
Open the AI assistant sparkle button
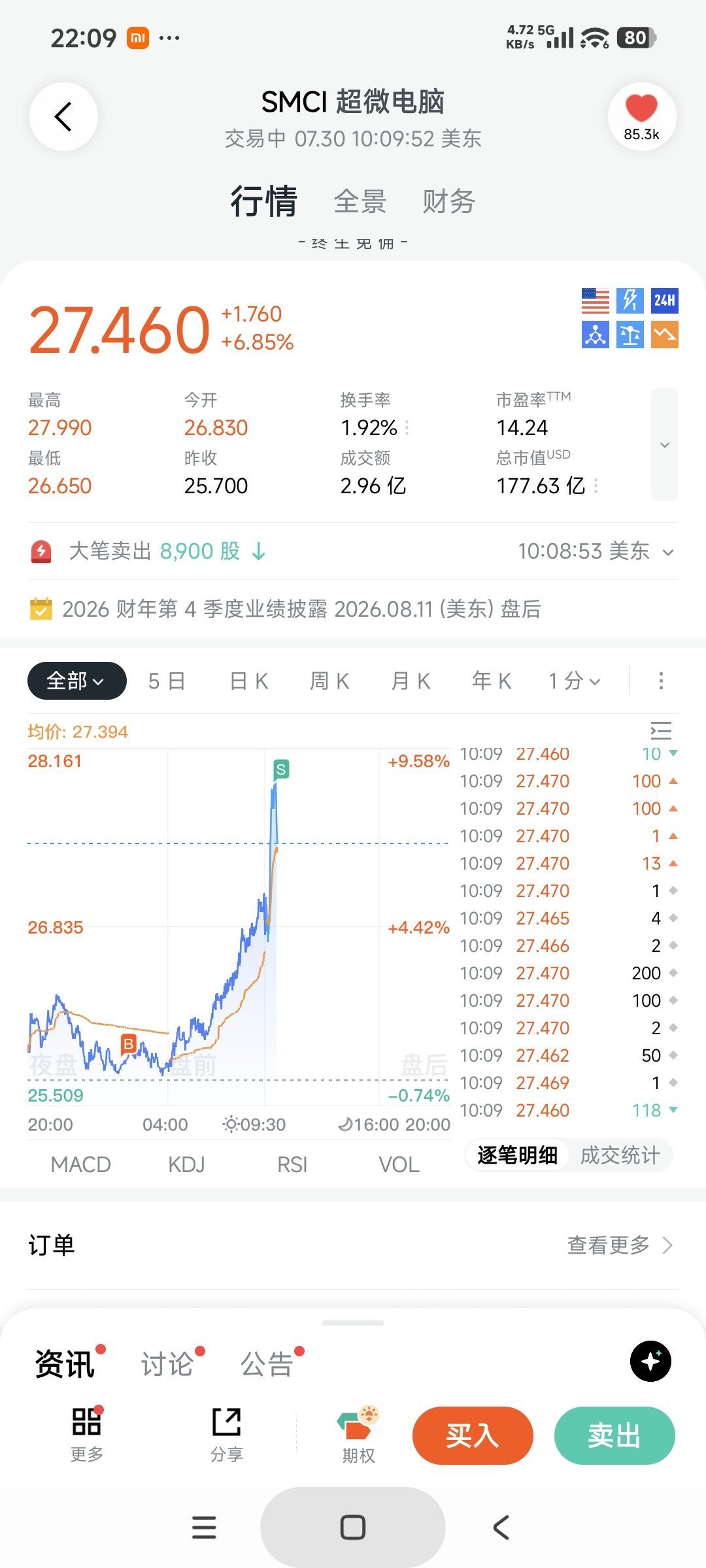point(650,1361)
